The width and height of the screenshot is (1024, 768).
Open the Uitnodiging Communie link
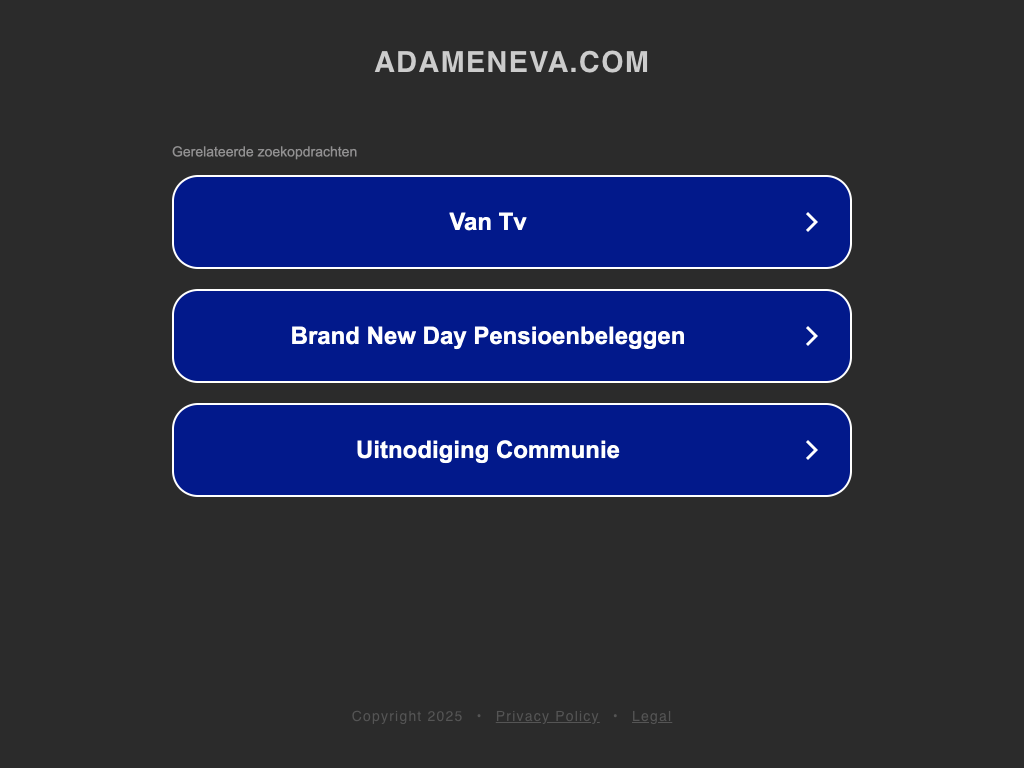511,450
